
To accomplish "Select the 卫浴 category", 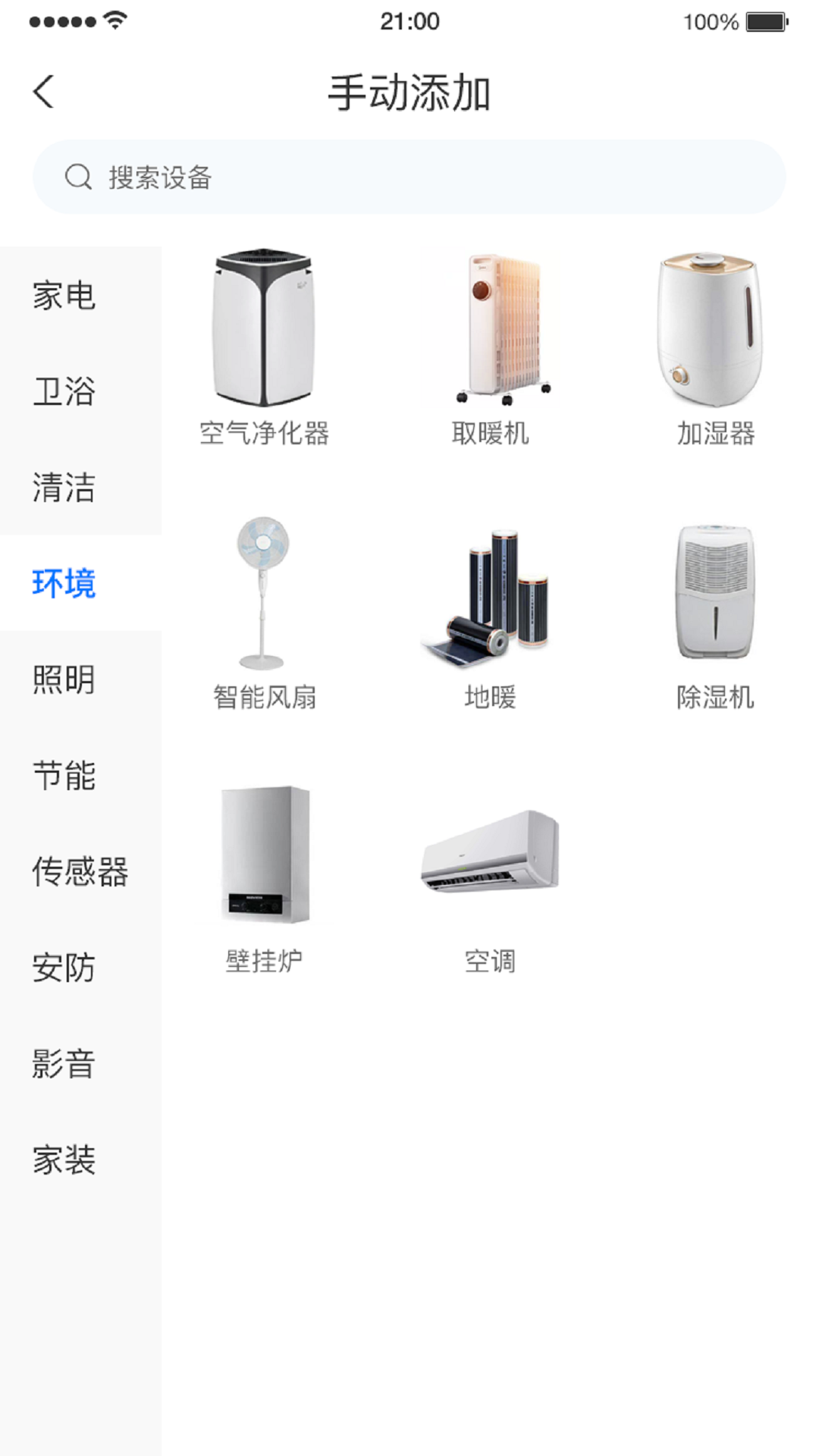I will point(64,391).
